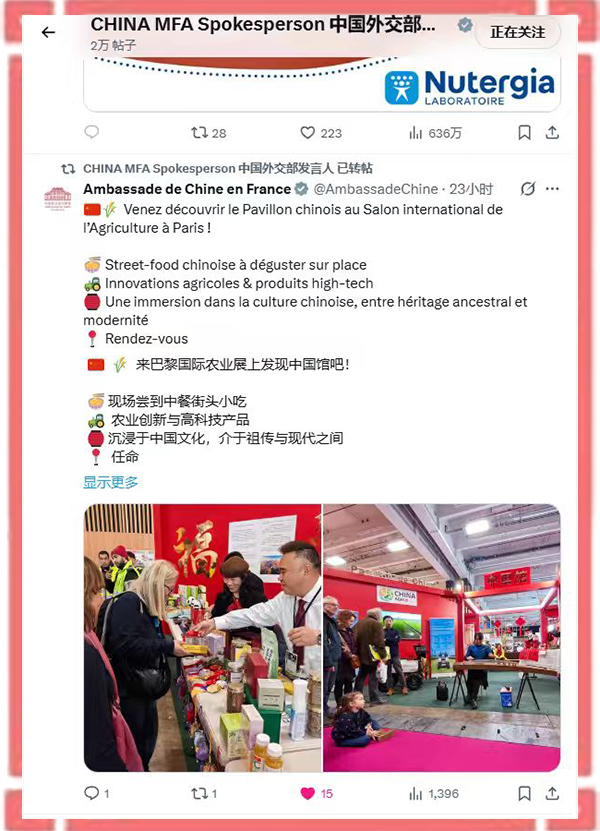Reply to the Nutergia post
The width and height of the screenshot is (600, 831).
tap(92, 132)
